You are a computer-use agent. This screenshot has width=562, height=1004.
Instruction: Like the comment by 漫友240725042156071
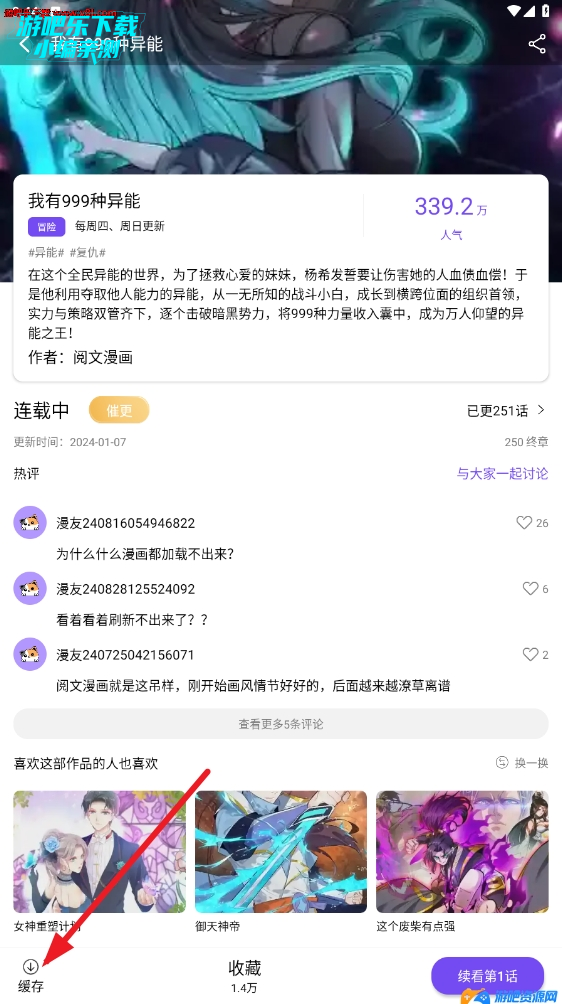[535, 654]
